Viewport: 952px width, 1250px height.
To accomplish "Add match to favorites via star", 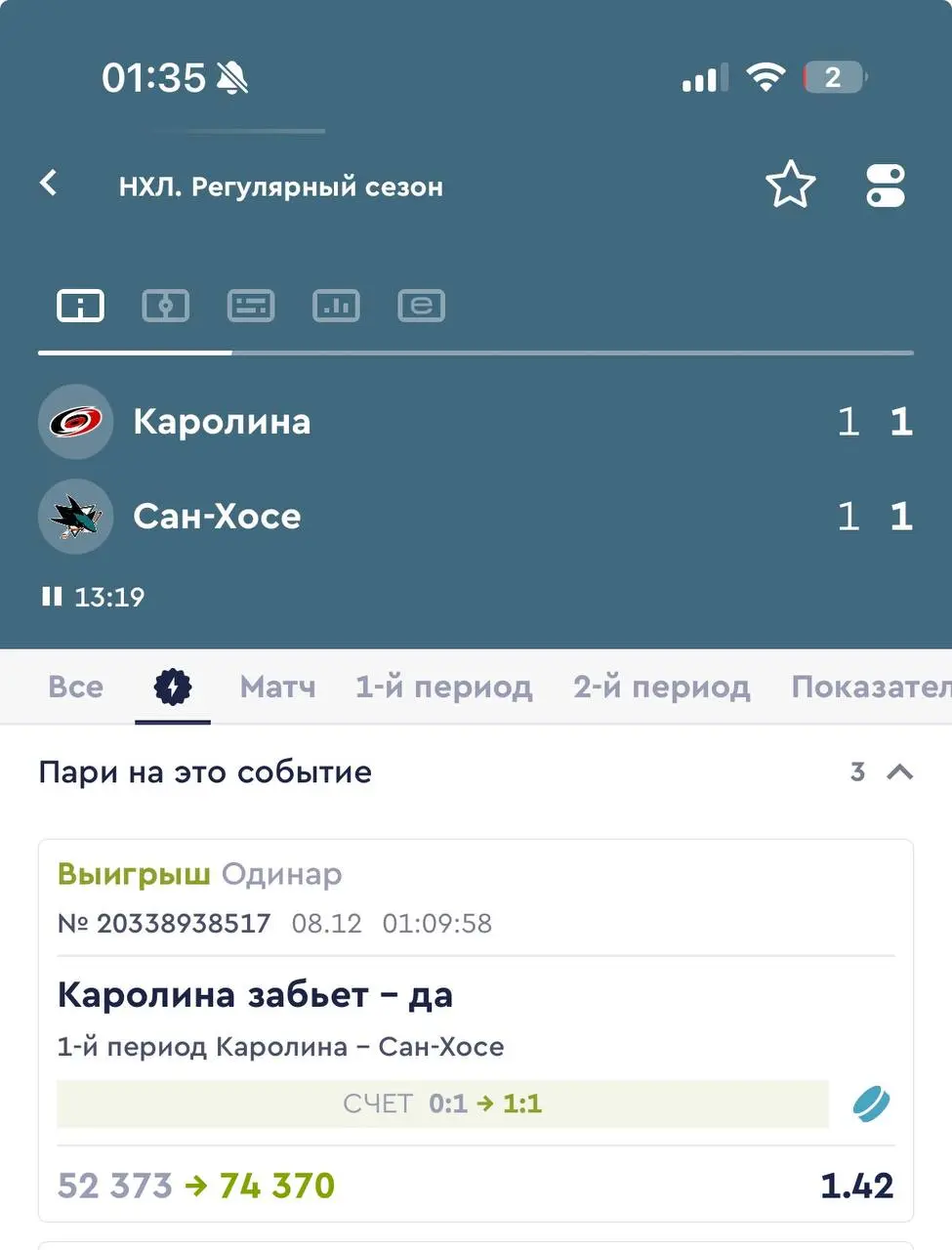I will (x=791, y=184).
